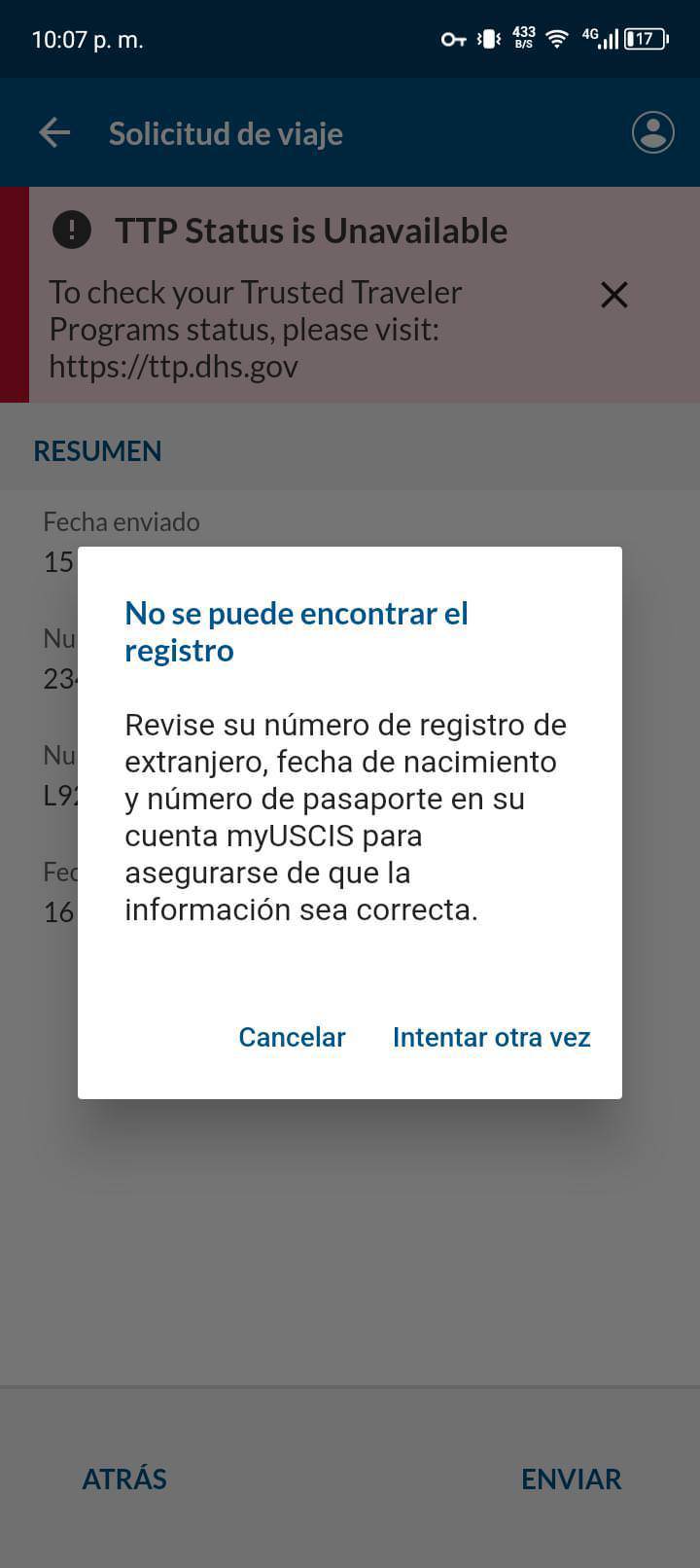Screen dimensions: 700x1568
Task: Tap Cancelar in the dialog
Action: tap(292, 1037)
